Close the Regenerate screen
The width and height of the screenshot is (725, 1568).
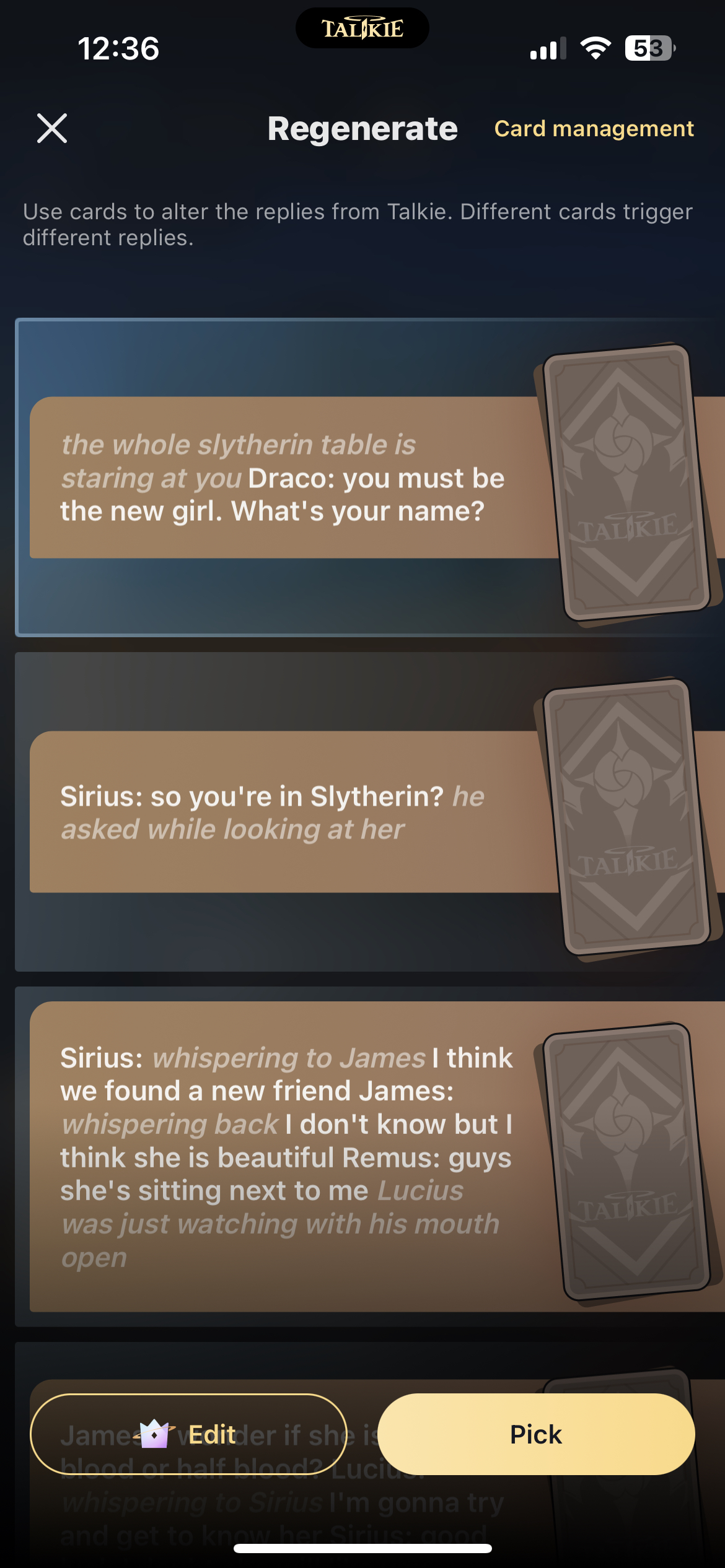pyautogui.click(x=52, y=128)
